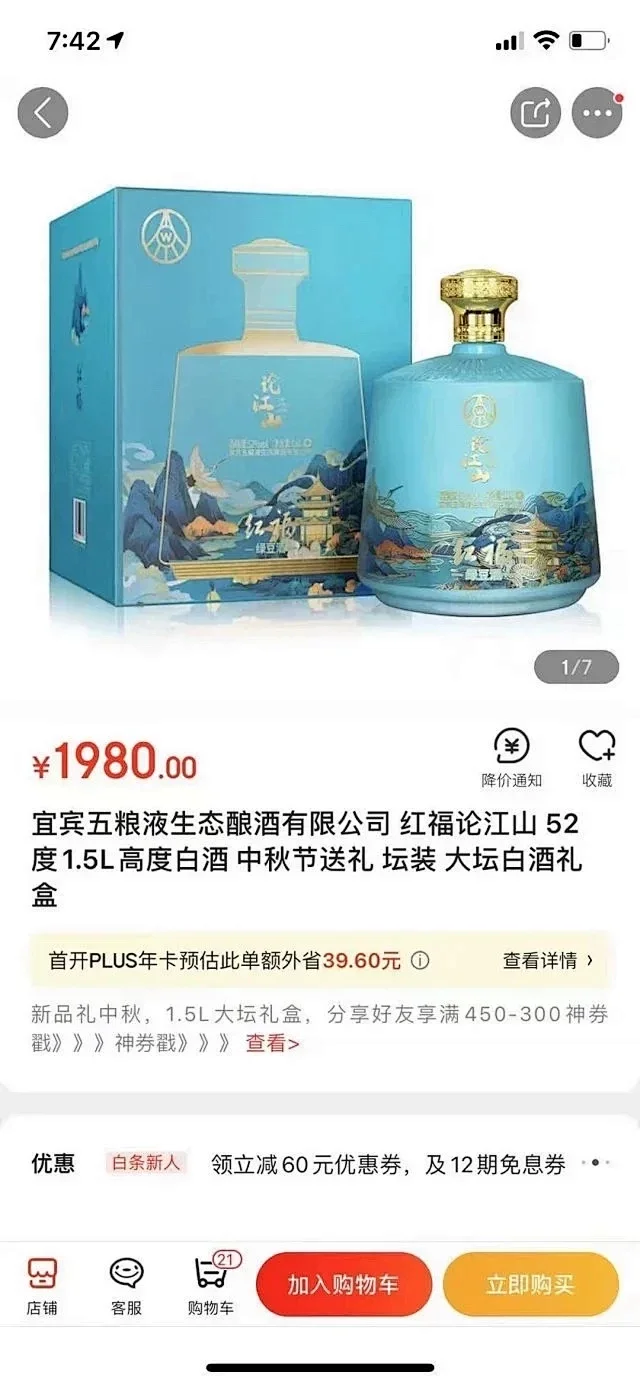Enable 降价通知 price drop alert
Image resolution: width=640 pixels, height=1385 pixels.
coord(512,758)
